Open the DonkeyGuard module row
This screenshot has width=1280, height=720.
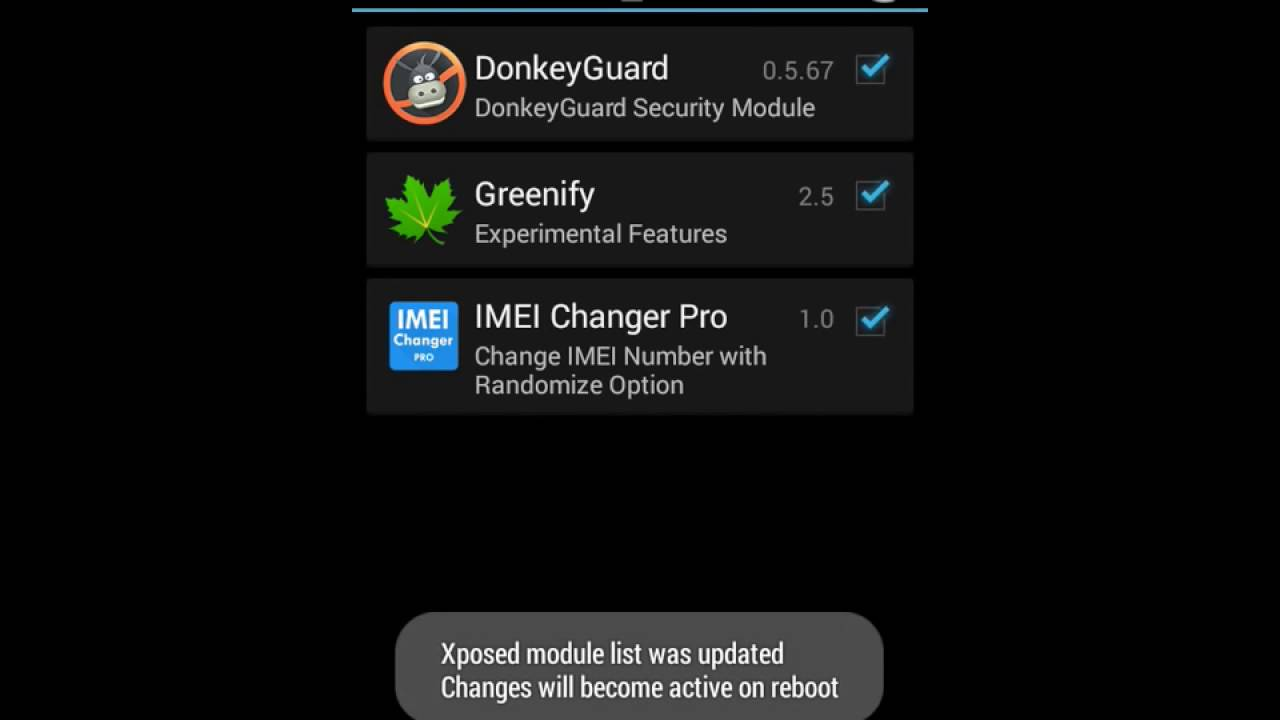(600, 85)
